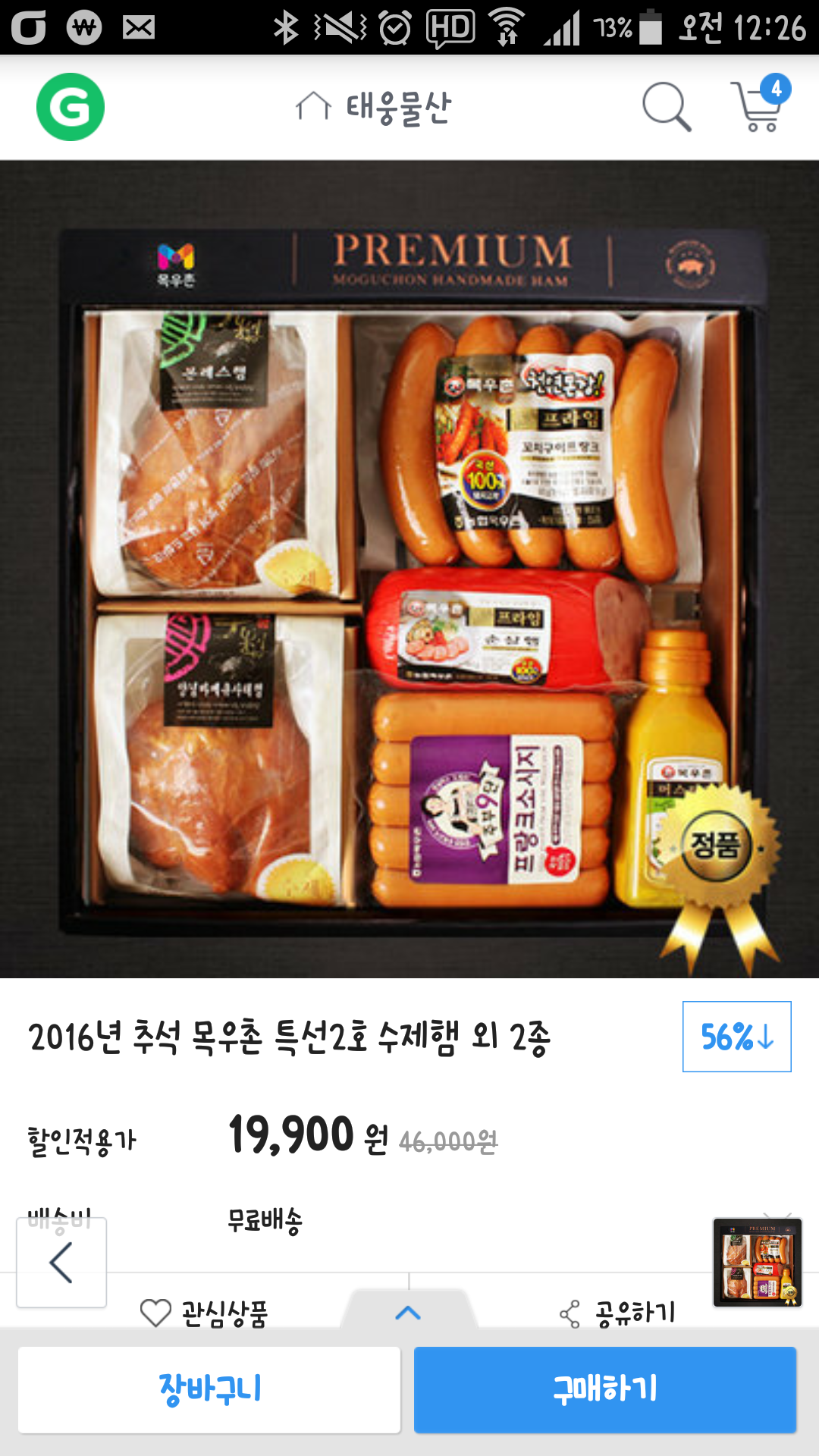Open the Gmarket G logo home
This screenshot has width=819, height=1456.
tap(71, 107)
